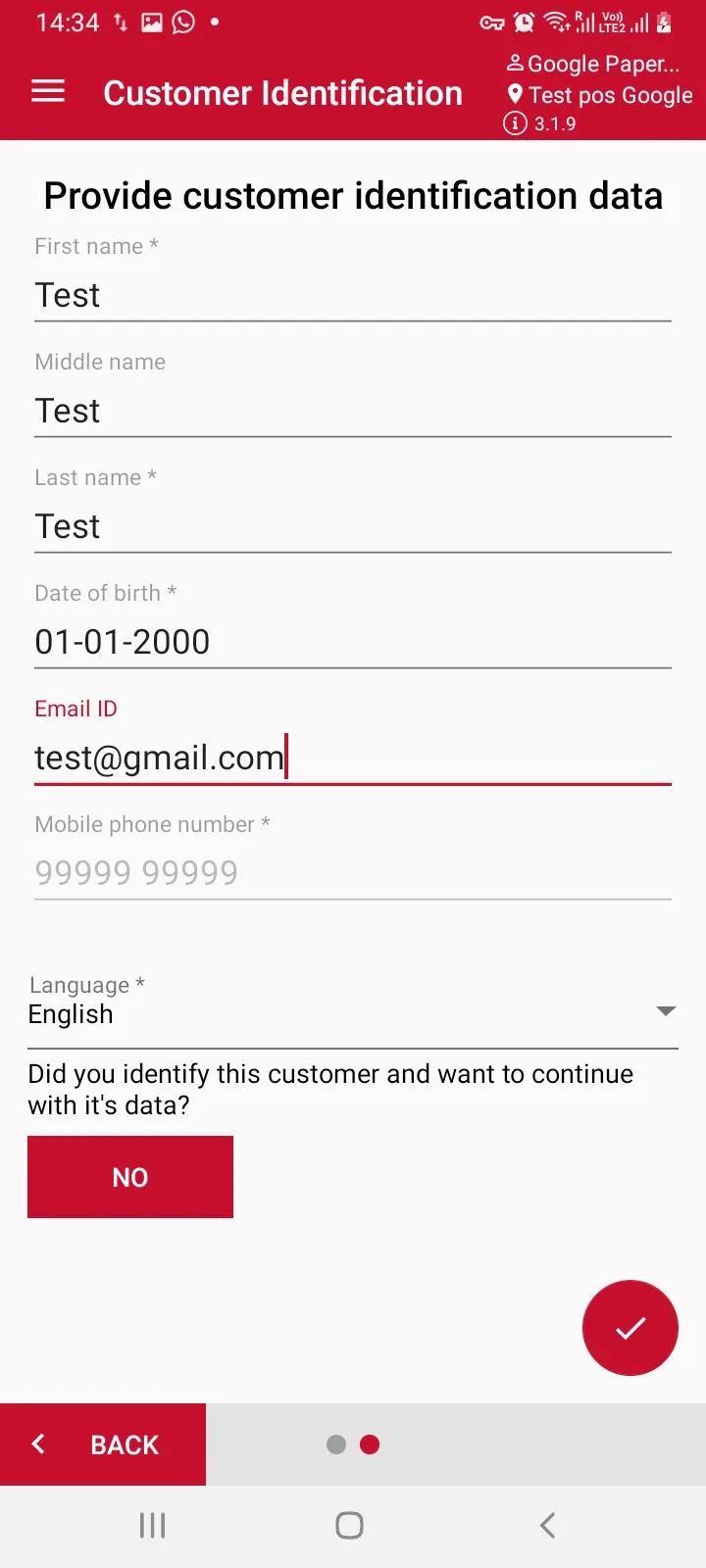Tap the Email ID field
Image resolution: width=706 pixels, height=1568 pixels.
point(352,758)
